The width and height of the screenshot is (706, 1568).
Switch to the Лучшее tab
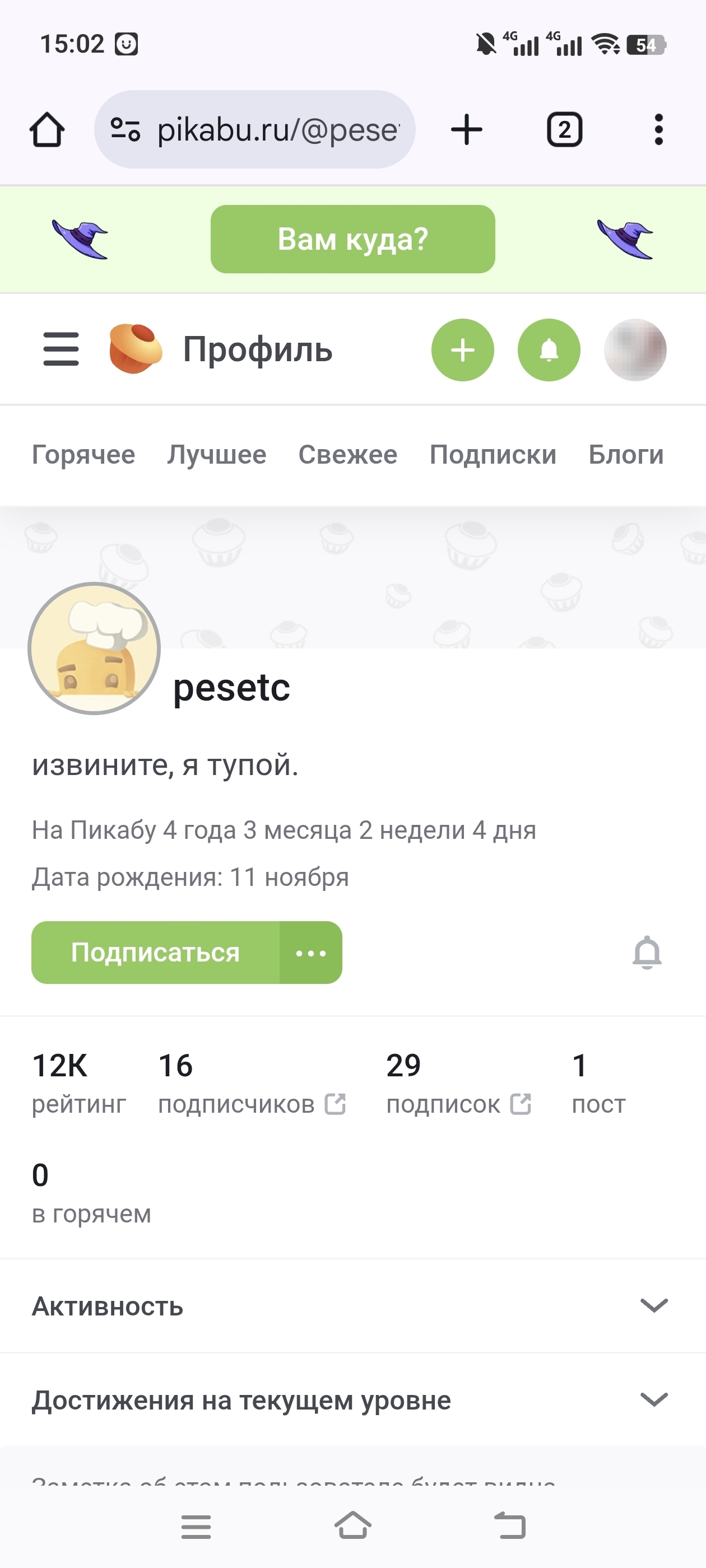217,455
